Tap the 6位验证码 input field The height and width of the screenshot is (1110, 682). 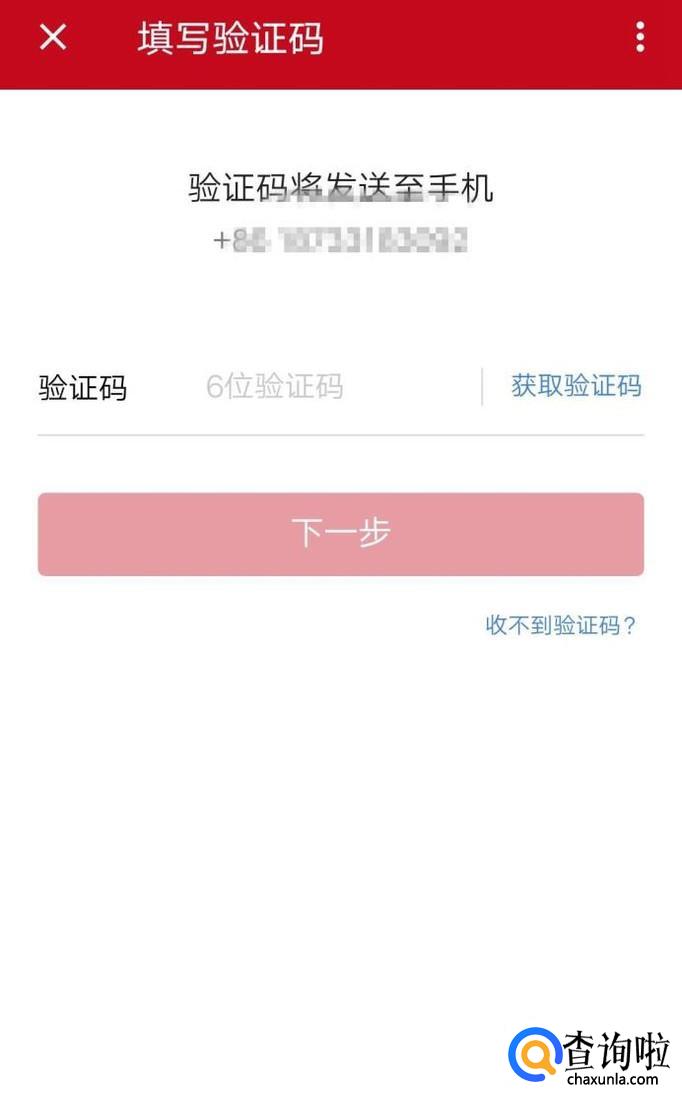pos(330,387)
